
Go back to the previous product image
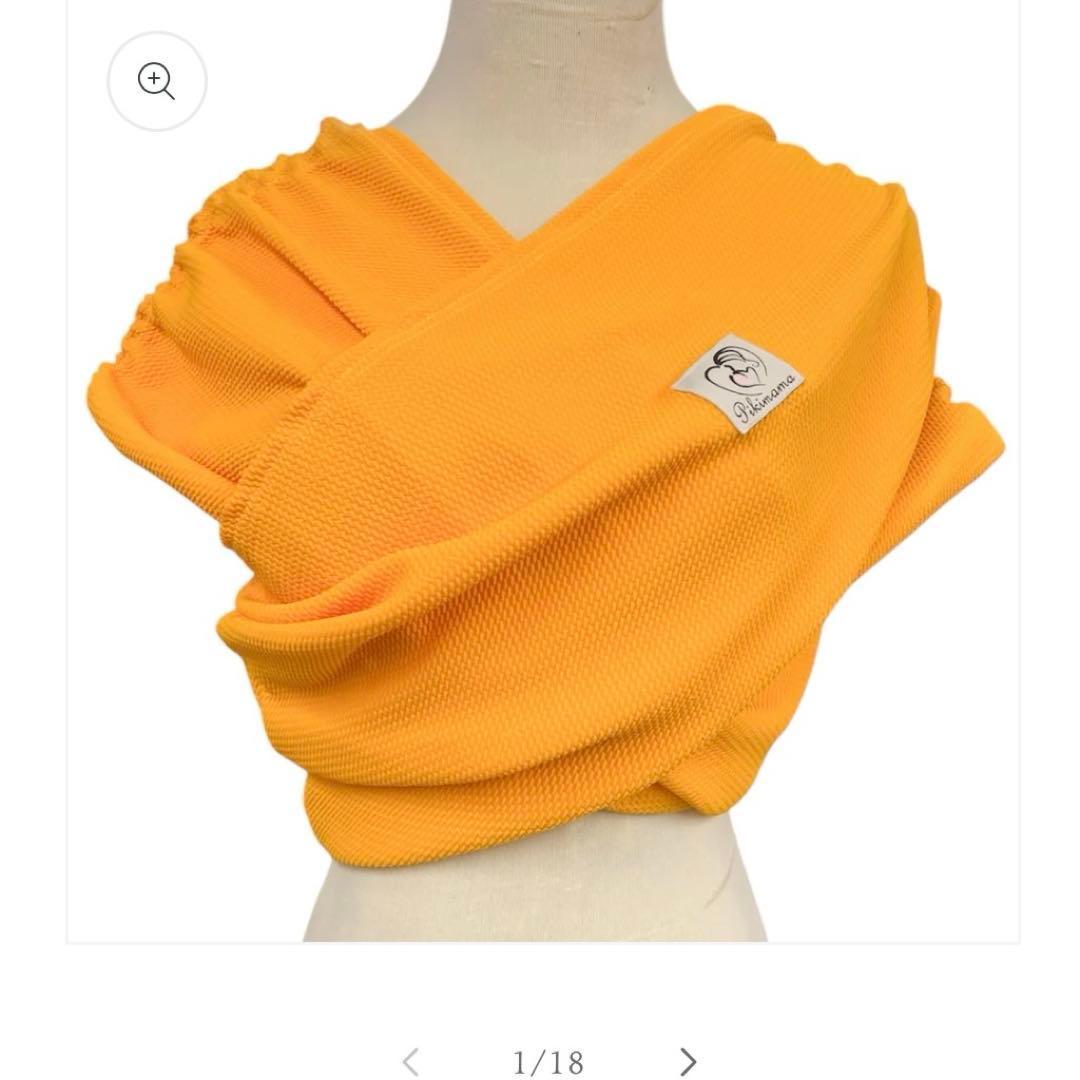(x=410, y=1062)
